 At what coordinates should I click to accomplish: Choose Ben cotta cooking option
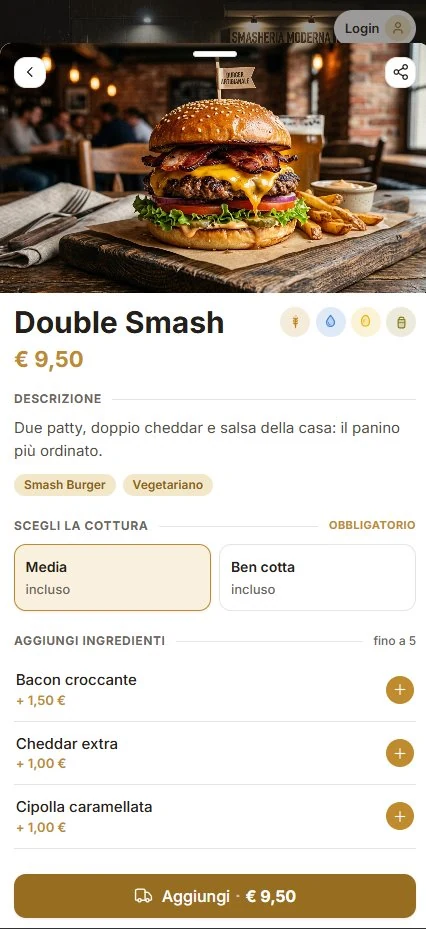click(x=318, y=578)
